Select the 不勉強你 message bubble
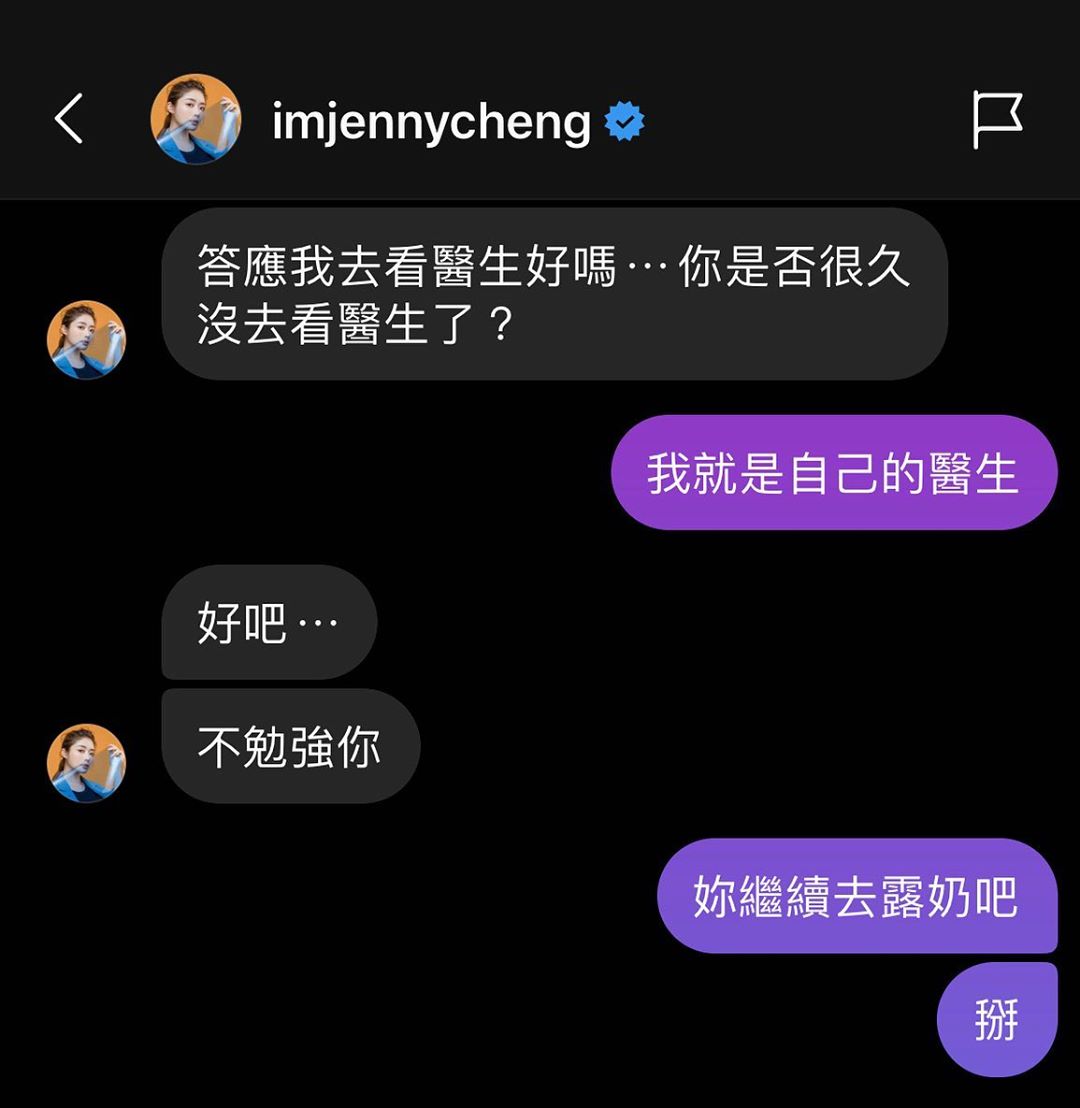The height and width of the screenshot is (1108, 1080). point(288,746)
